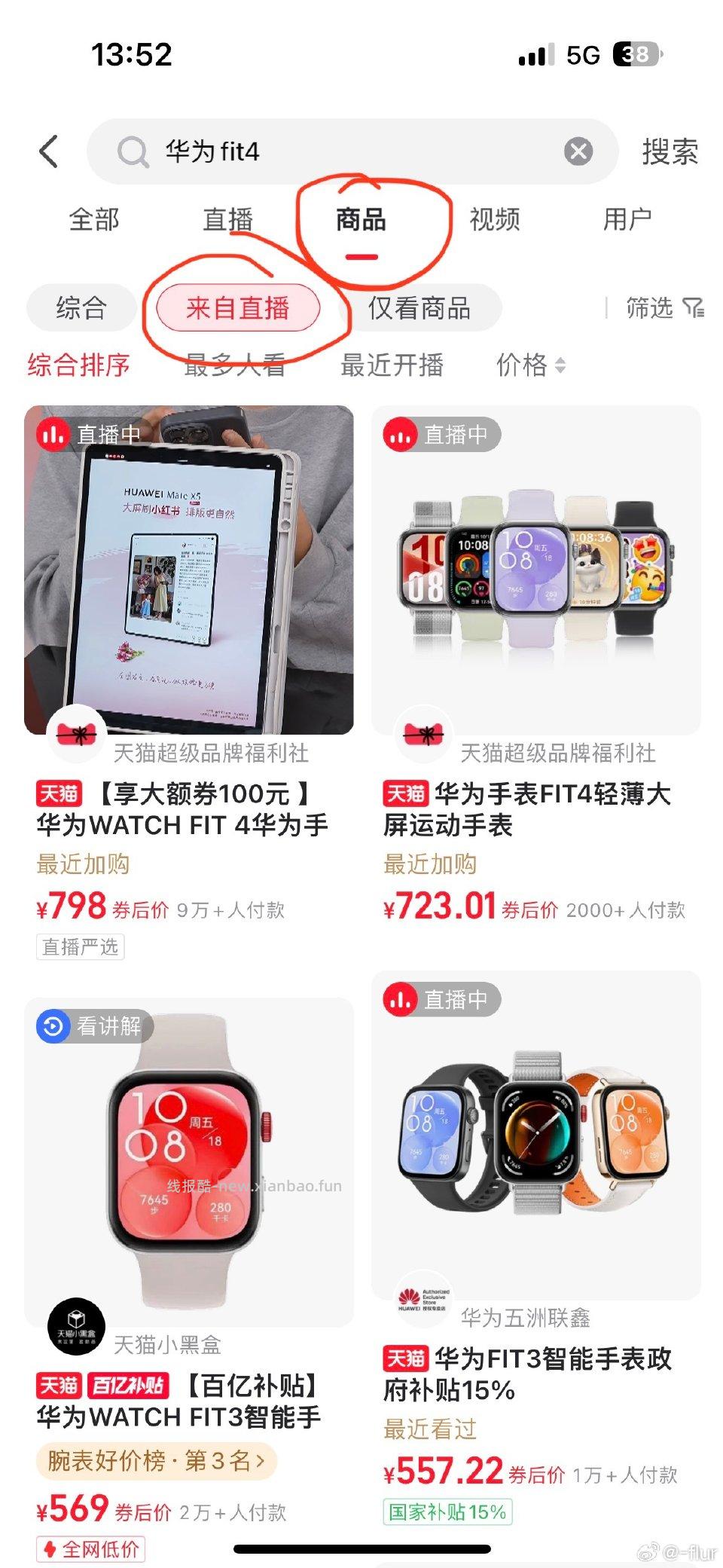The width and height of the screenshot is (723, 1568).
Task: Switch to the 视频 tab
Action: click(497, 220)
